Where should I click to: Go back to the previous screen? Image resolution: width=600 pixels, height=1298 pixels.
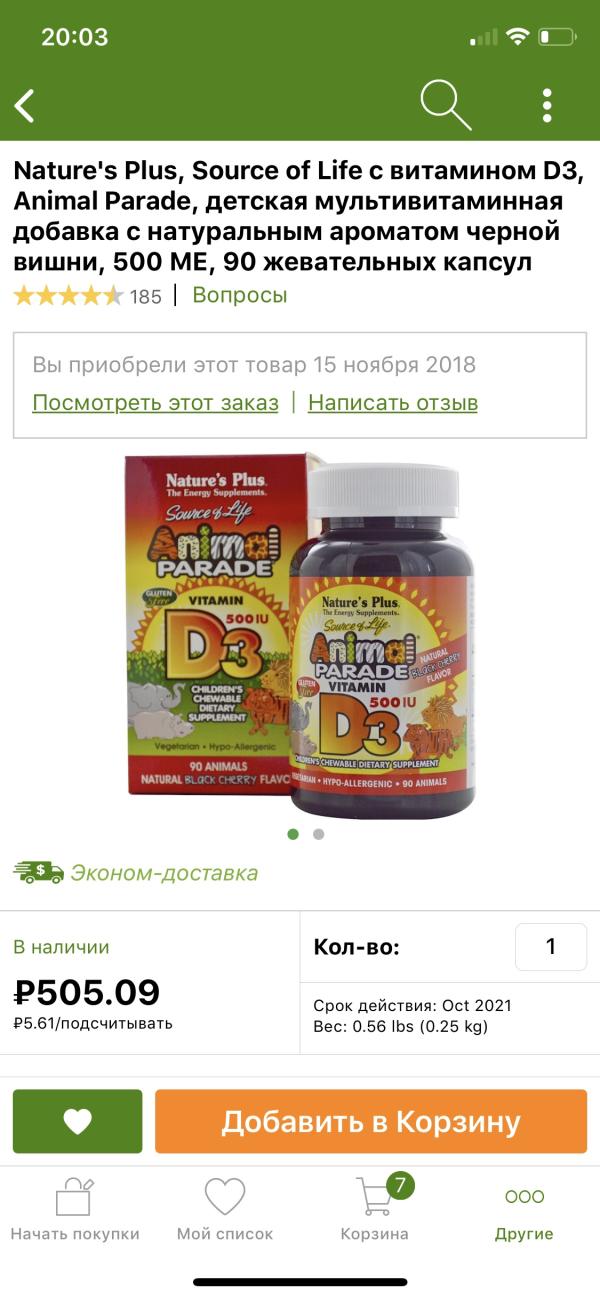coord(25,105)
